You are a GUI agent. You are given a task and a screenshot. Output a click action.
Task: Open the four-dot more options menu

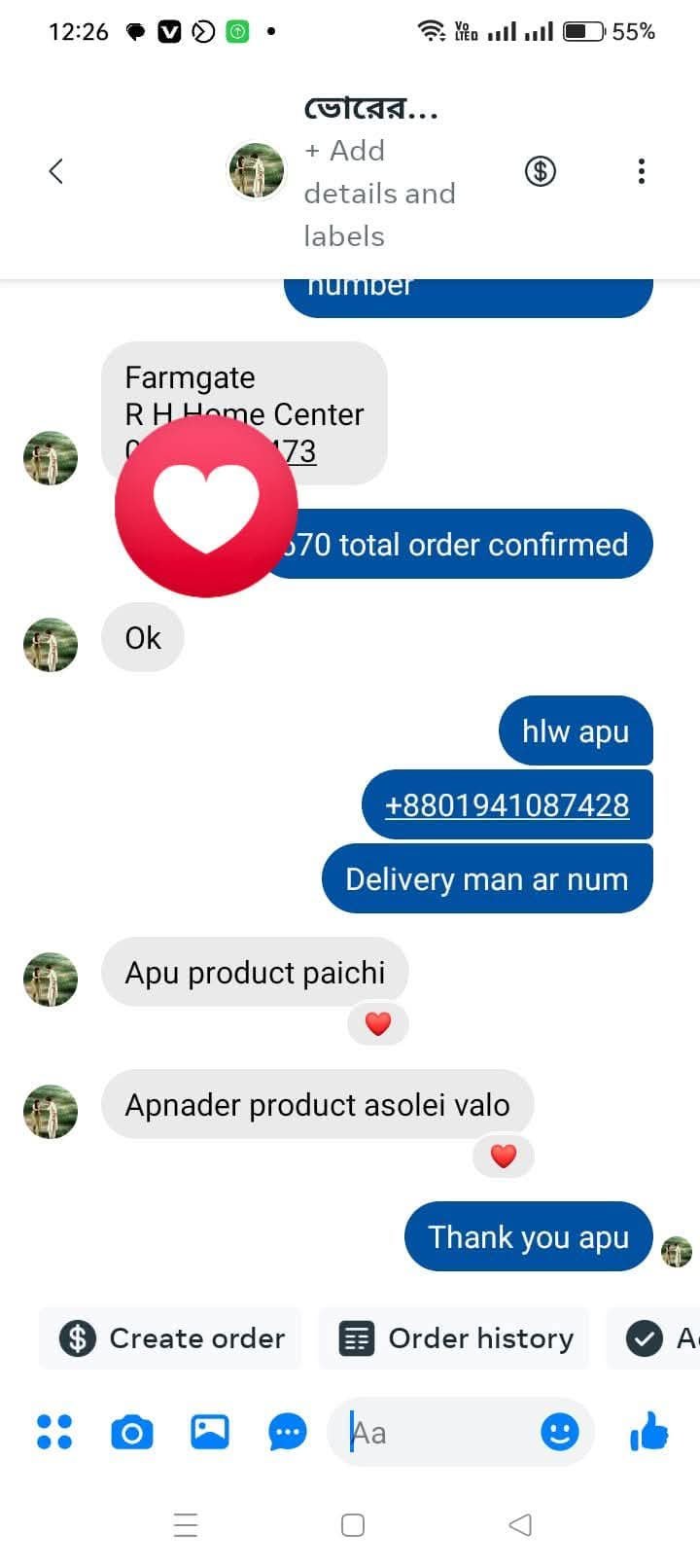pos(54,1432)
